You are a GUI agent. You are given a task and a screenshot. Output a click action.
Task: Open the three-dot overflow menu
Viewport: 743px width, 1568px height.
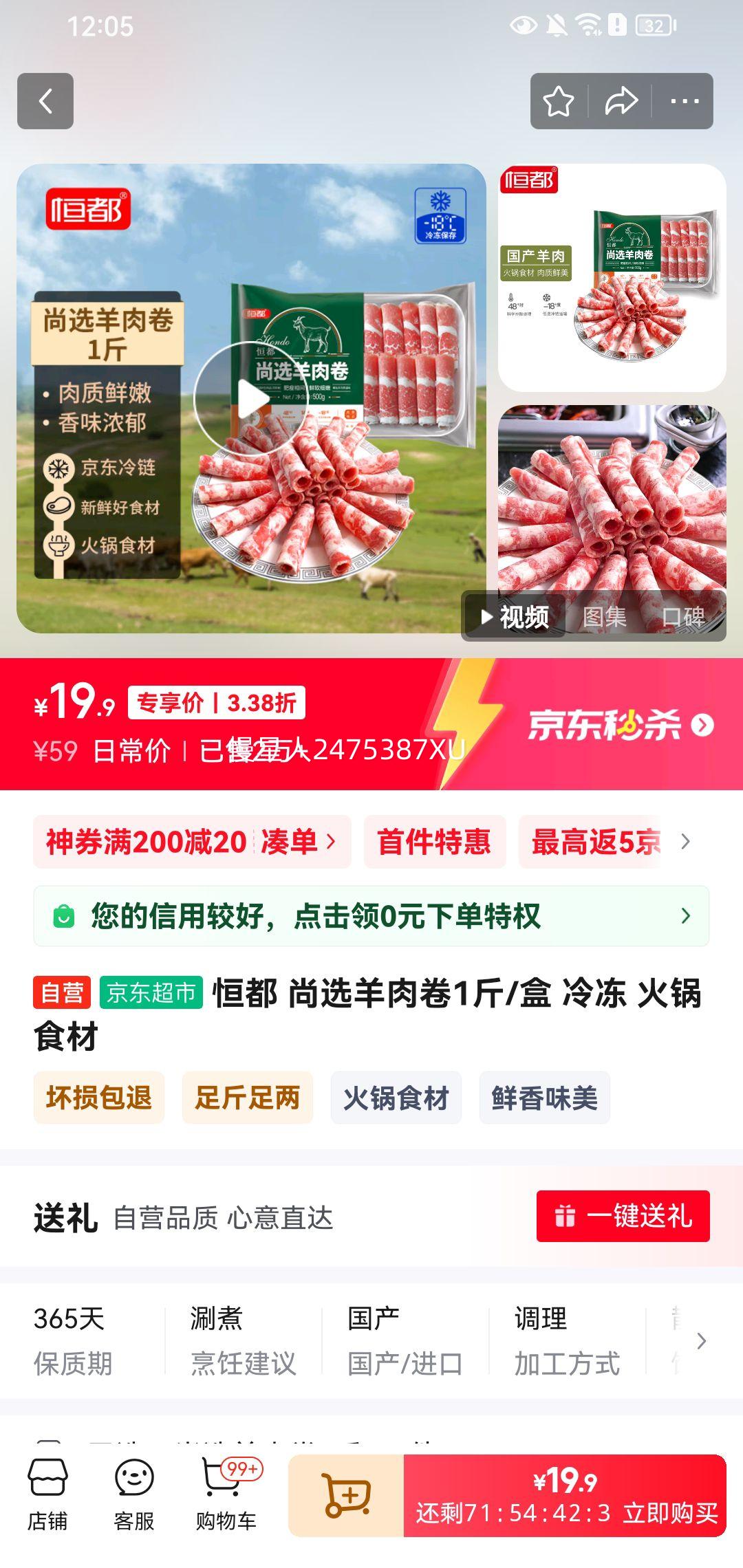pos(684,102)
